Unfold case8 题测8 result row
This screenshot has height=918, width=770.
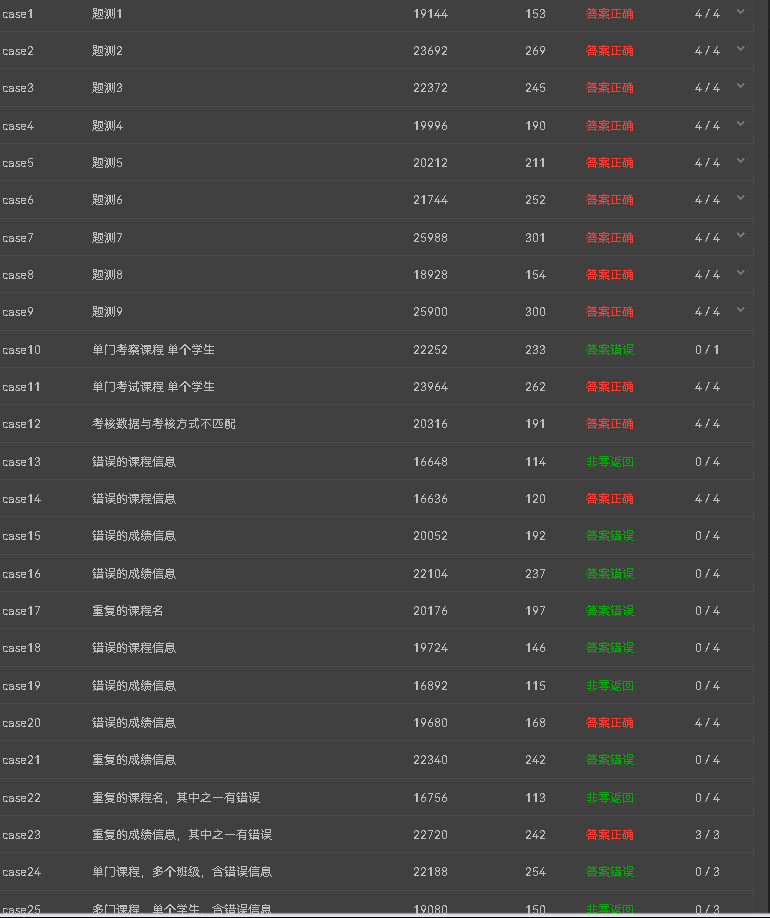pos(740,273)
